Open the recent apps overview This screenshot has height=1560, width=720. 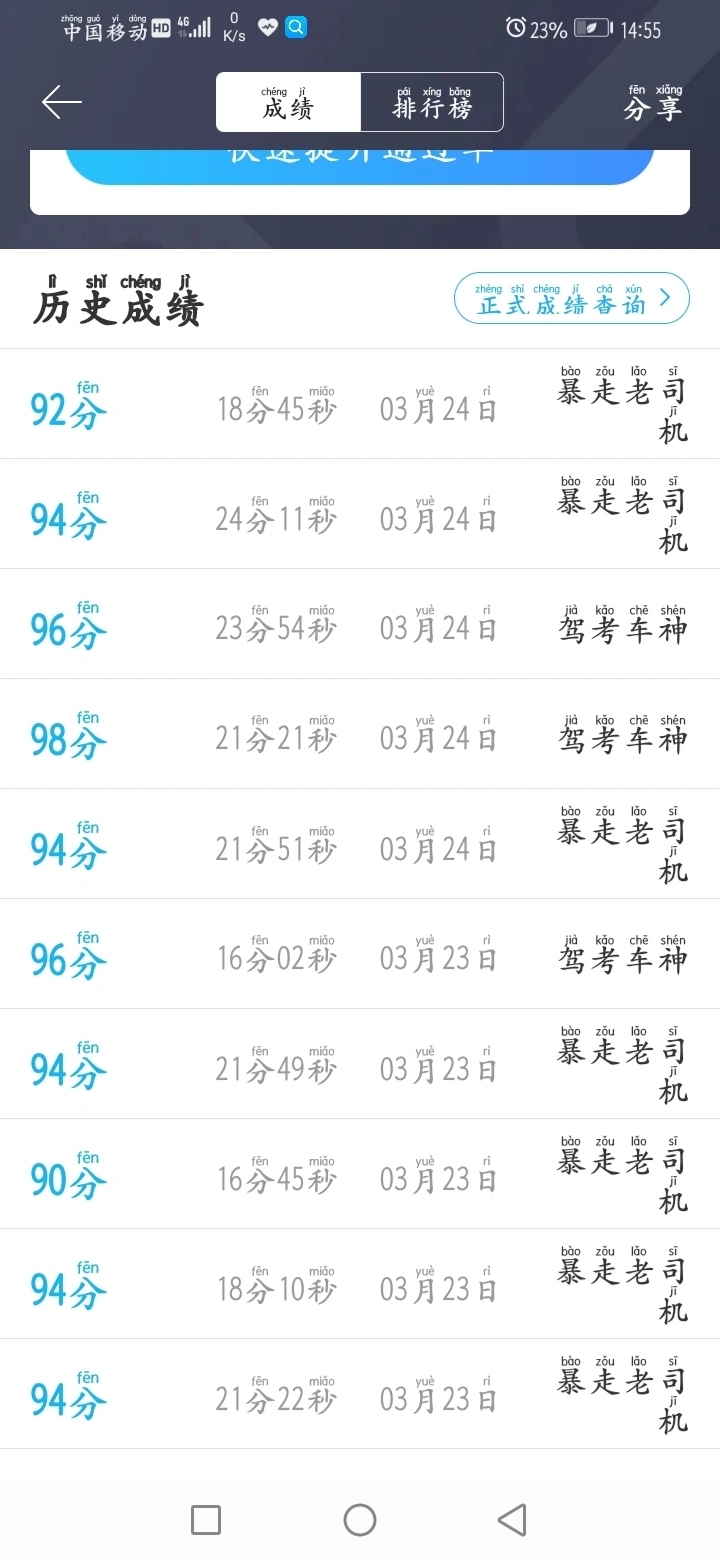coord(206,1520)
